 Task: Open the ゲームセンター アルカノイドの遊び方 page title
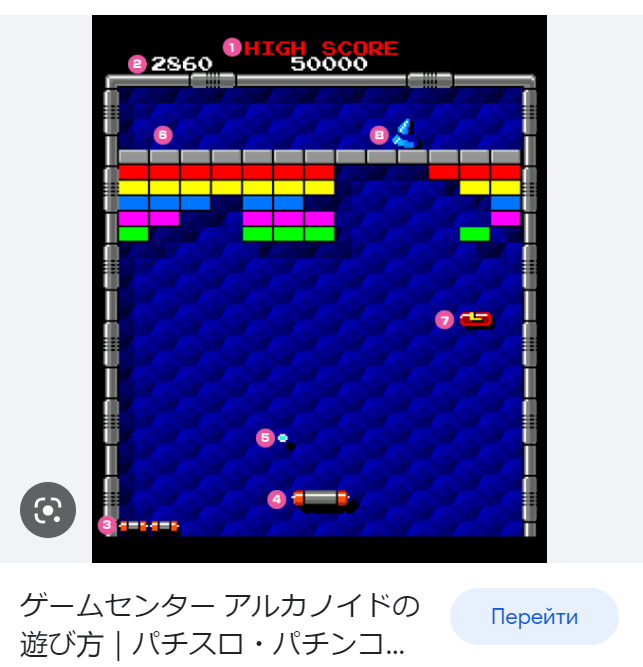220,624
